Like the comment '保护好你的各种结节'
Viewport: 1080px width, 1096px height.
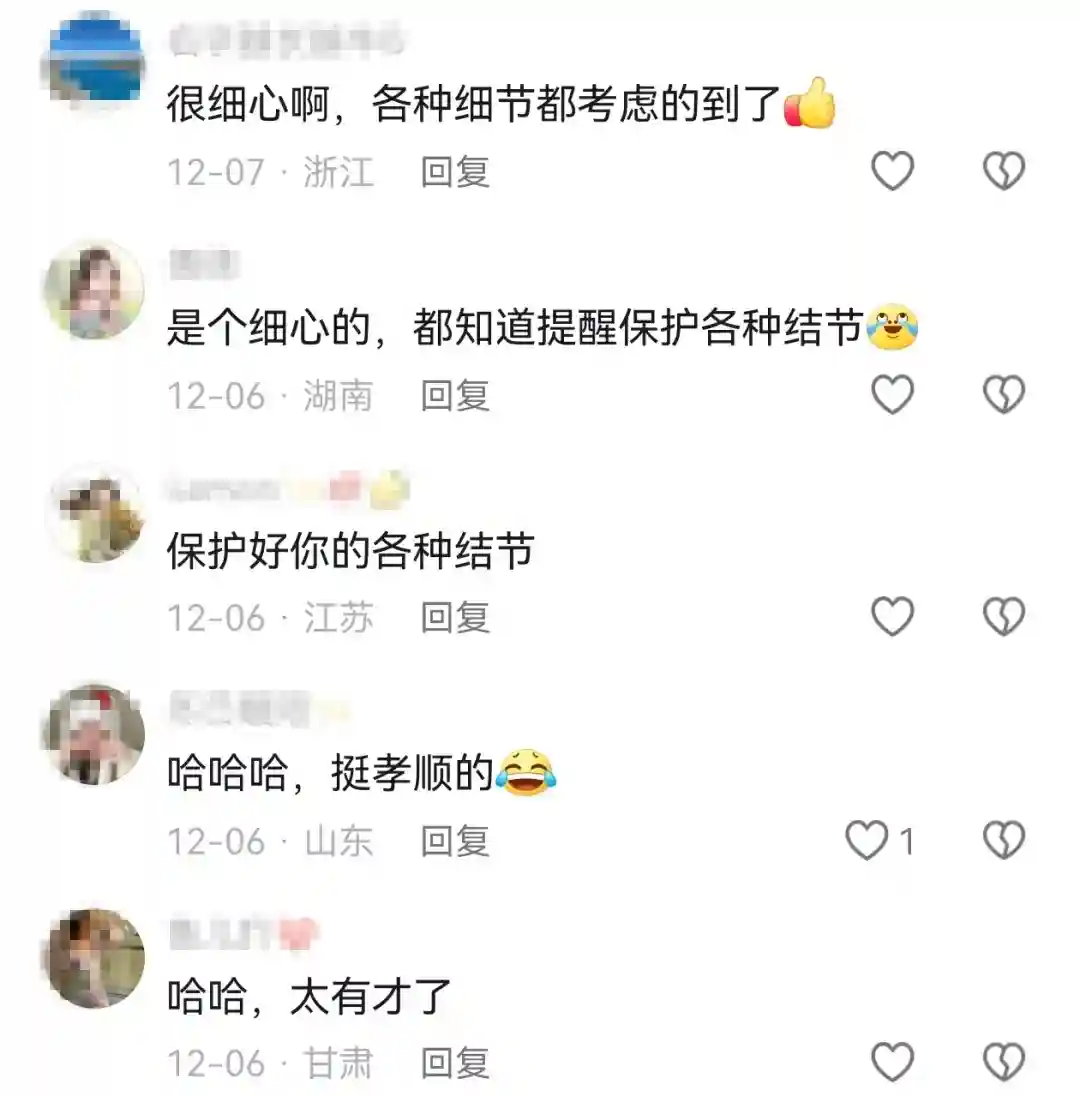pyautogui.click(x=892, y=618)
